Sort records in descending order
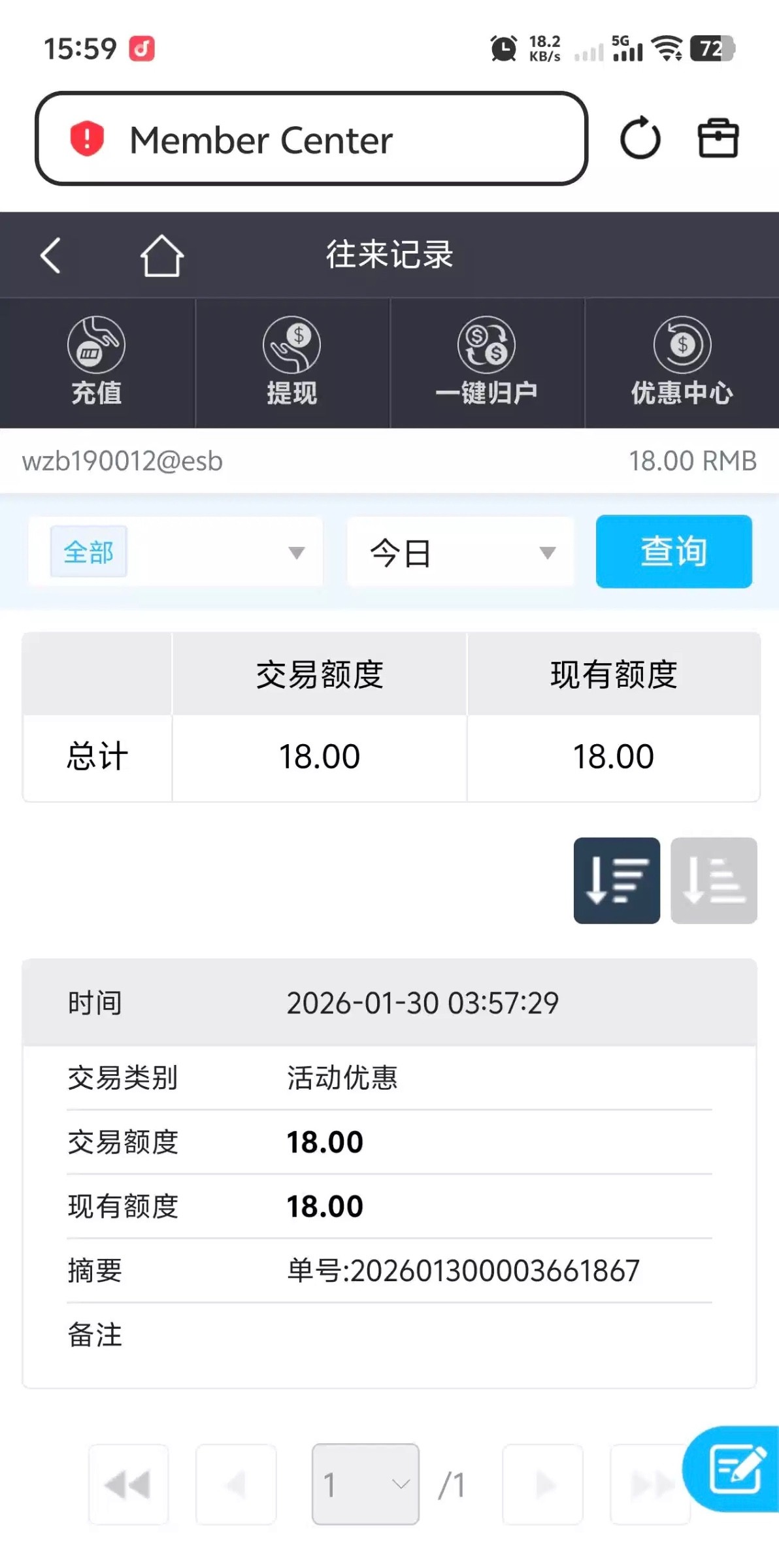Screen dimensions: 779x1568 pos(616,880)
